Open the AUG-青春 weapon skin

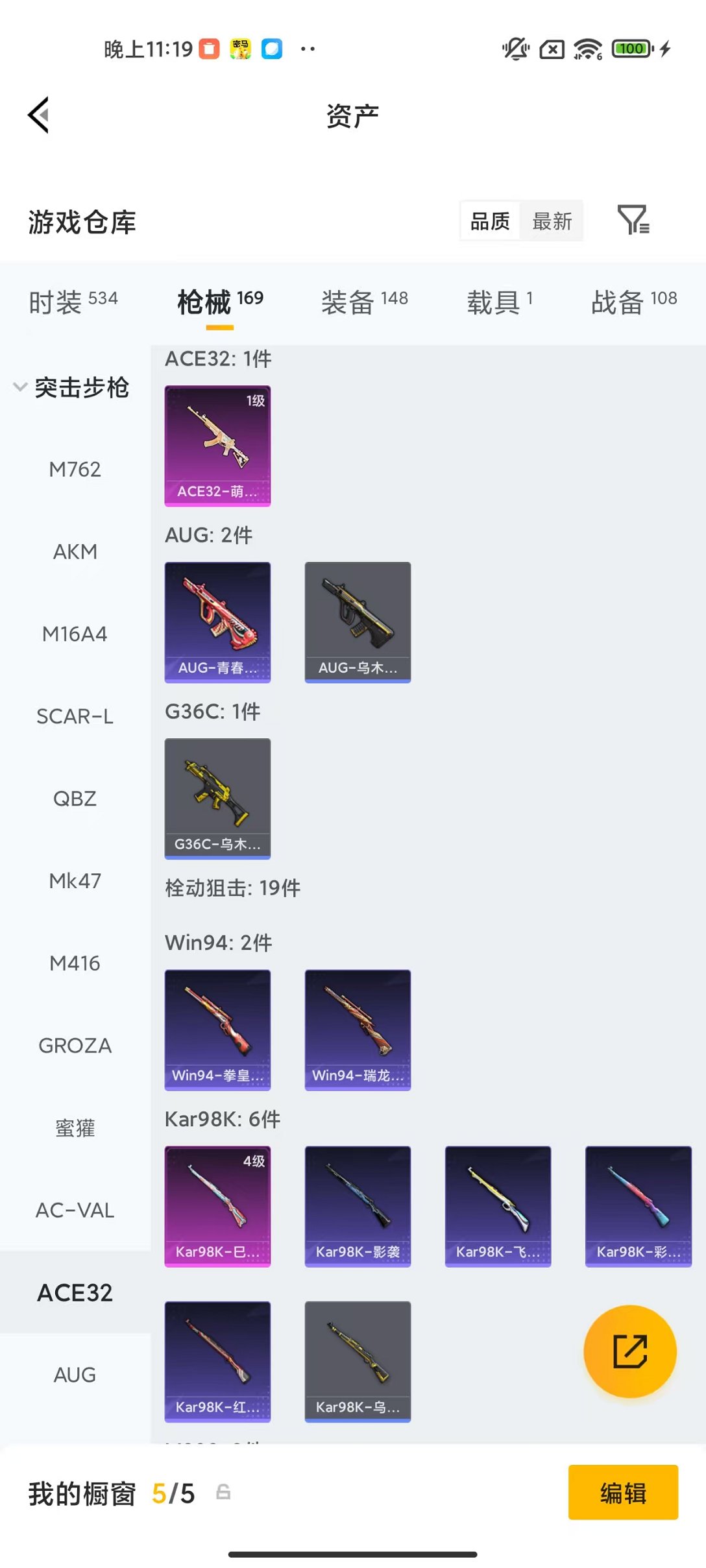coord(217,622)
